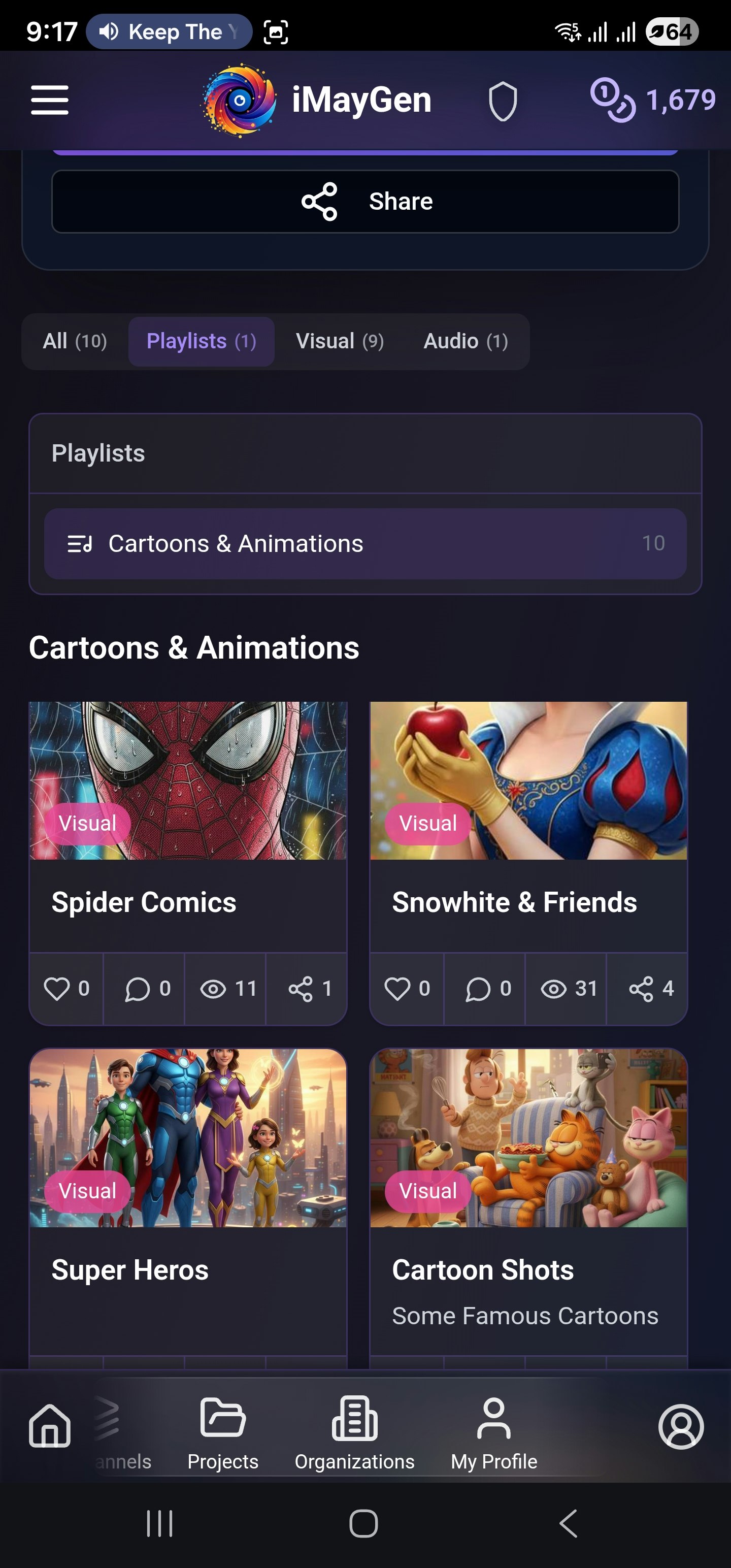Open the Cartoons & Animations playlist row
Screen dimensions: 731x1568
365,543
